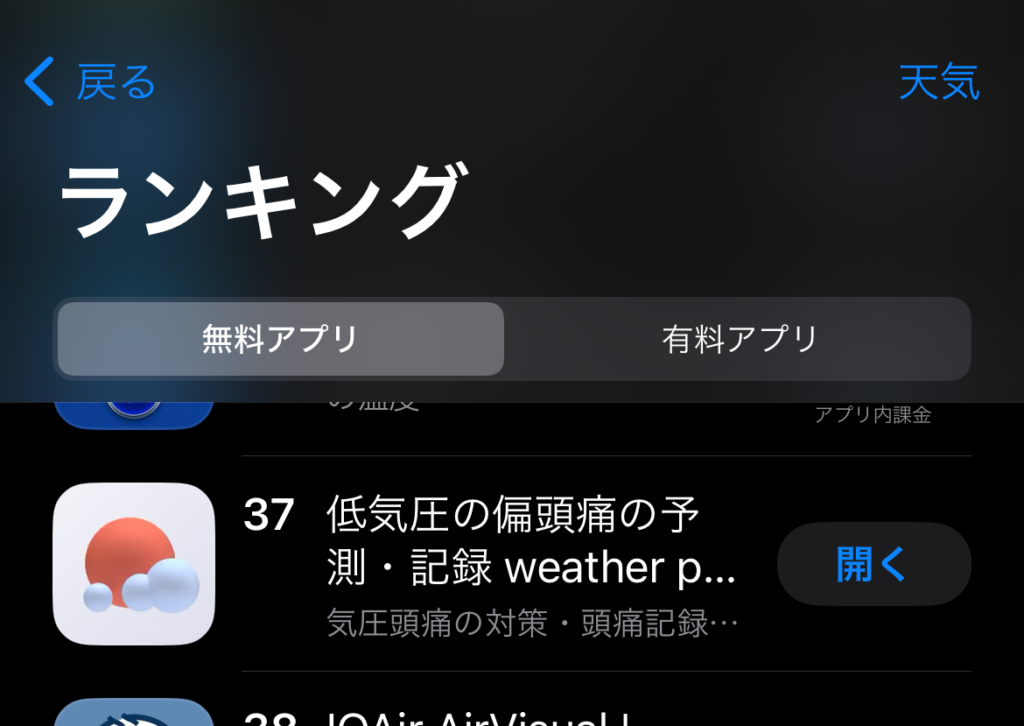Image resolution: width=1024 pixels, height=726 pixels.
Task: Switch to the 無料アプリ tab
Action: pyautogui.click(x=280, y=339)
